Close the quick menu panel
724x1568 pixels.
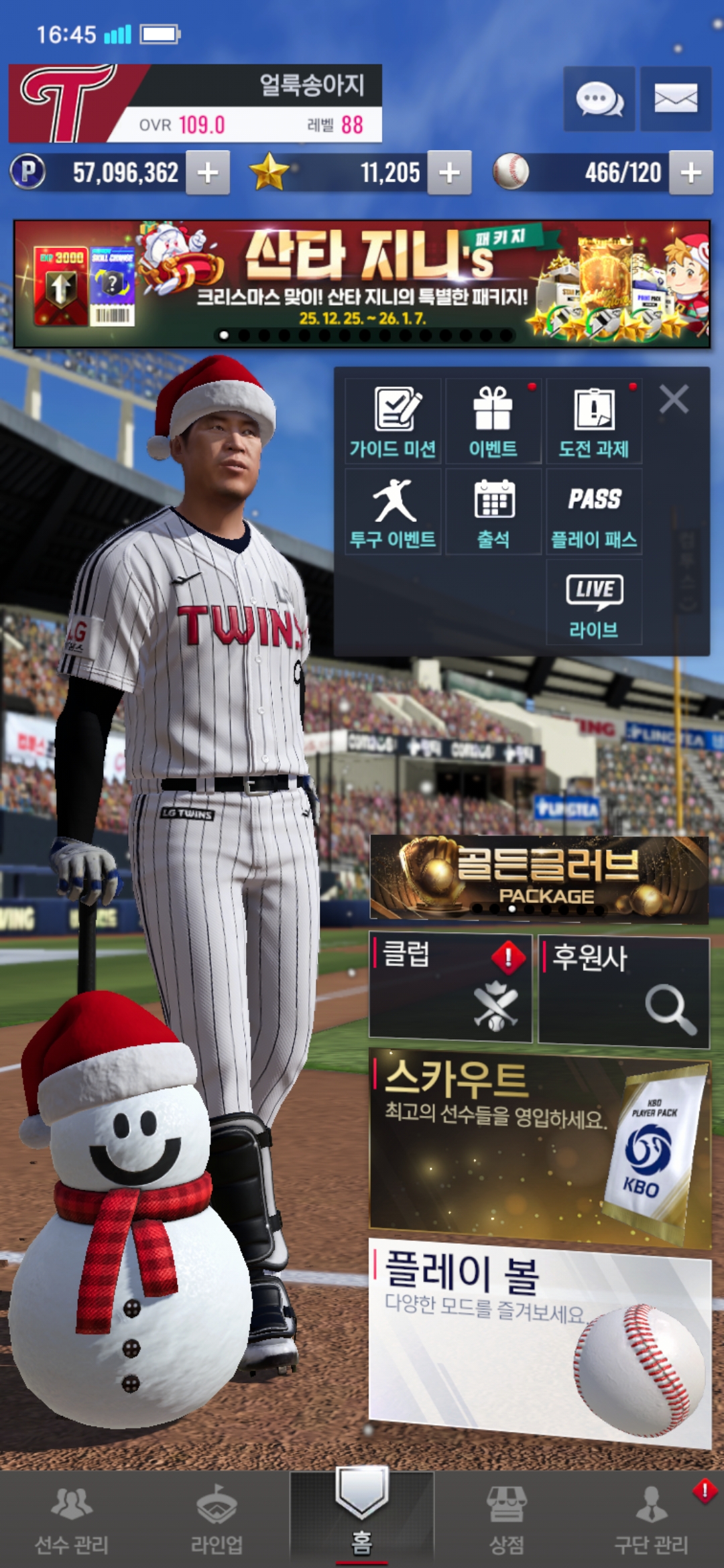pos(674,399)
